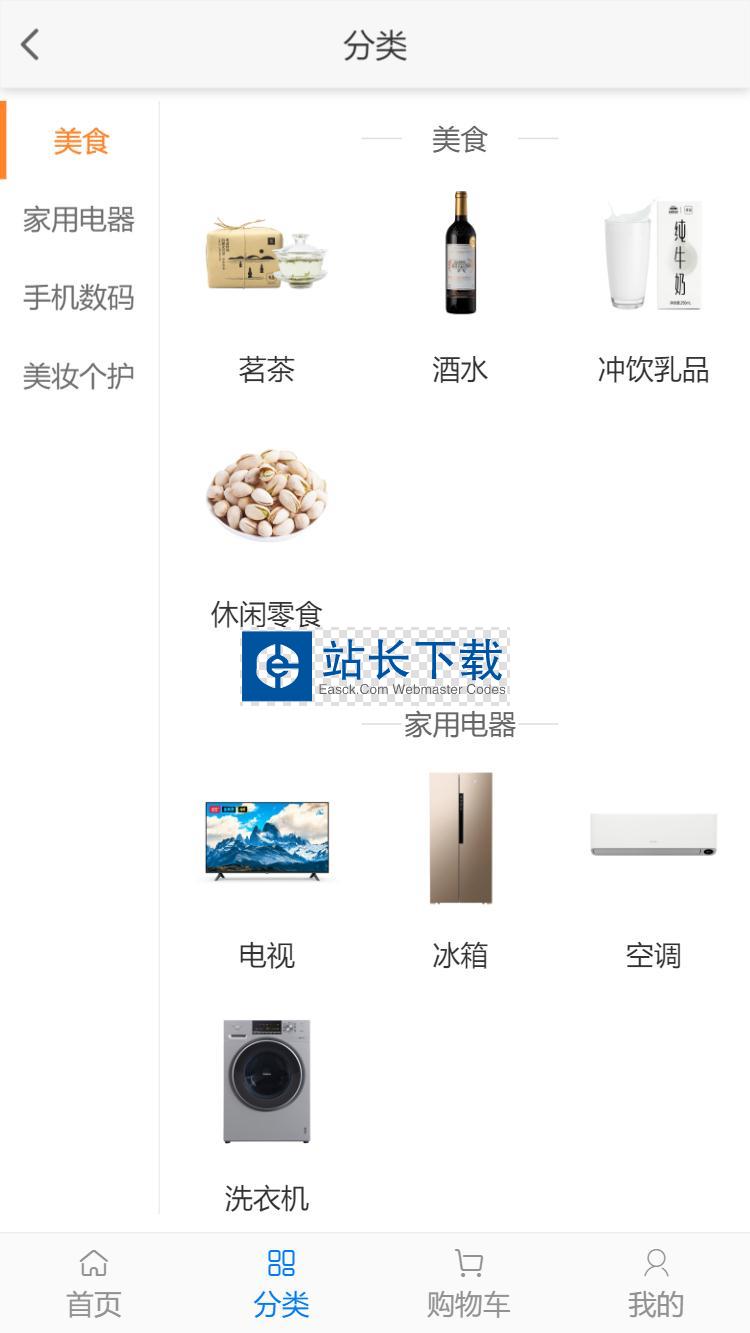Image resolution: width=750 pixels, height=1333 pixels.
Task: Switch to the 我的 profile tab
Action: click(x=656, y=1283)
